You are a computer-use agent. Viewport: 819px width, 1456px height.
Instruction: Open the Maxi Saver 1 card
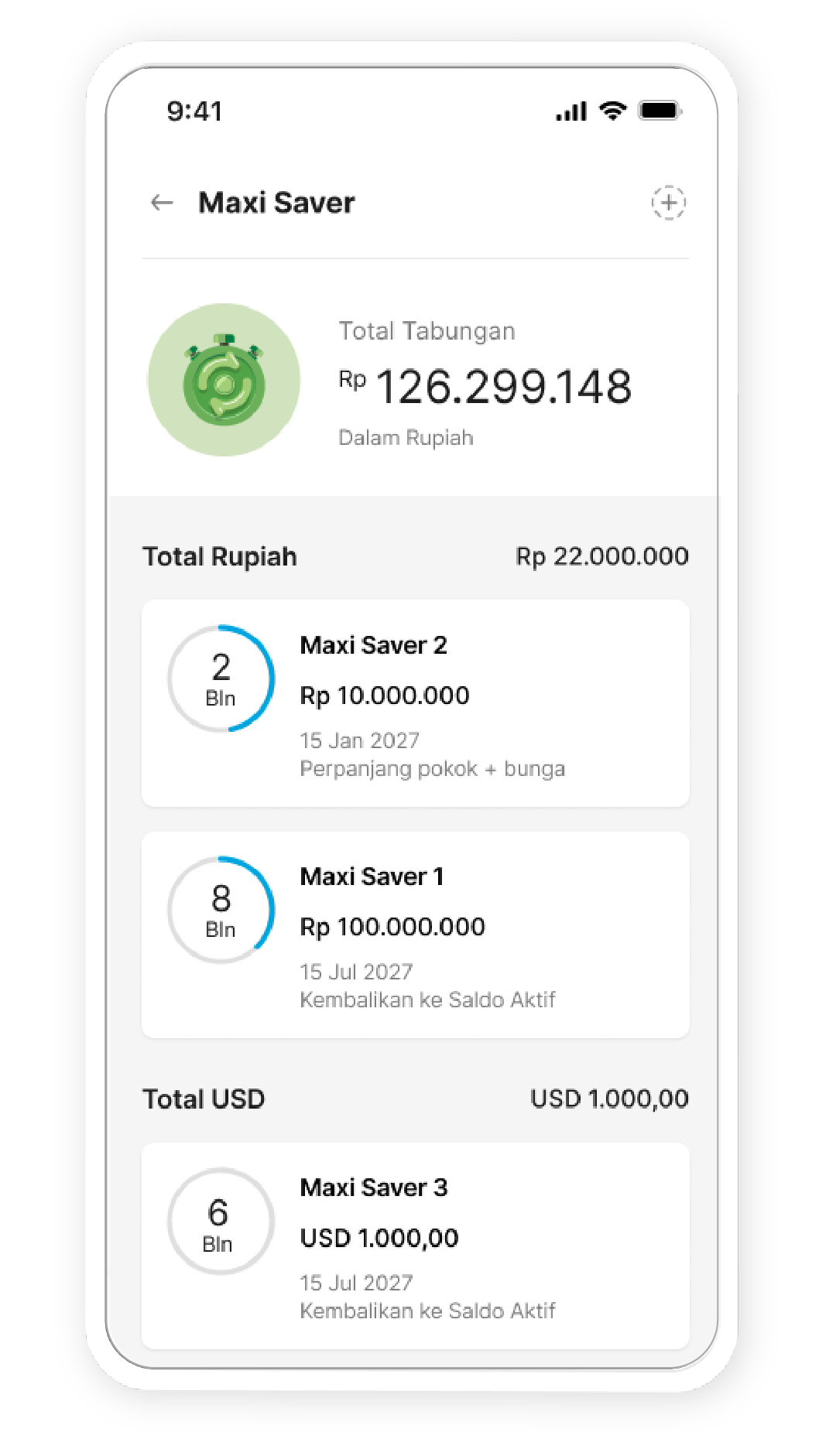416,935
